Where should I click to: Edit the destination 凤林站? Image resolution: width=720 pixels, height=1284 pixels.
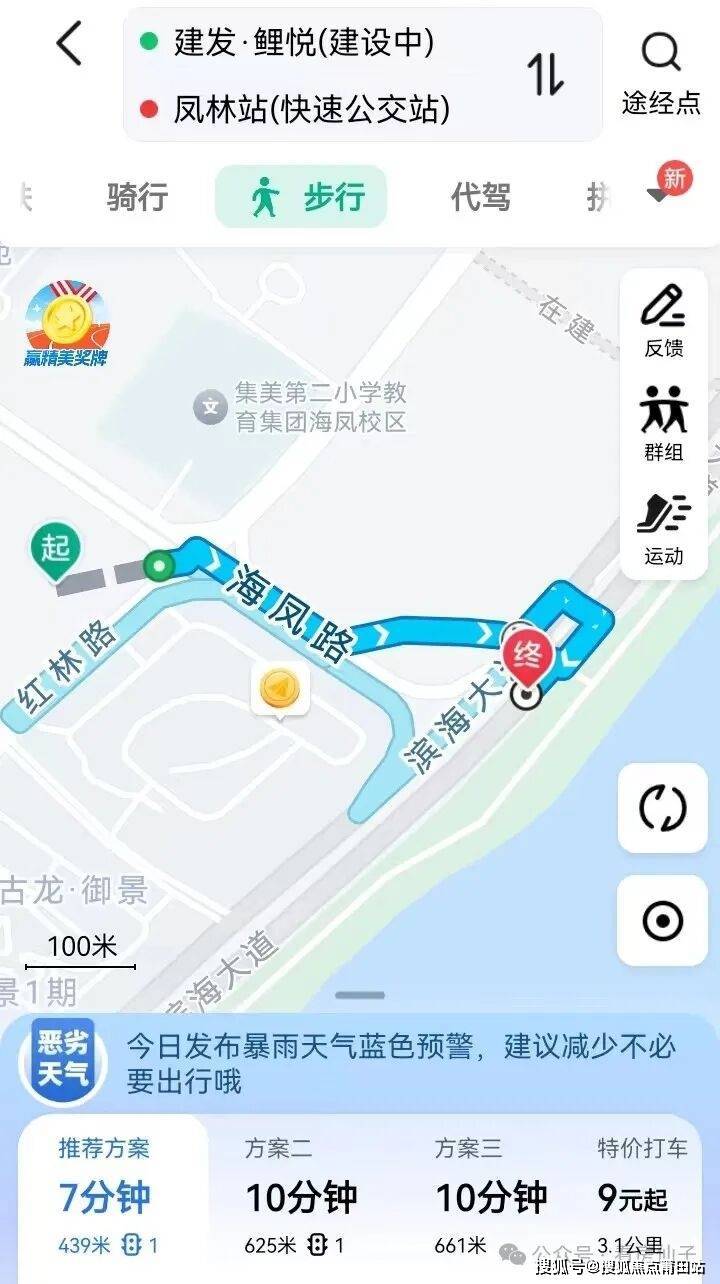312,109
